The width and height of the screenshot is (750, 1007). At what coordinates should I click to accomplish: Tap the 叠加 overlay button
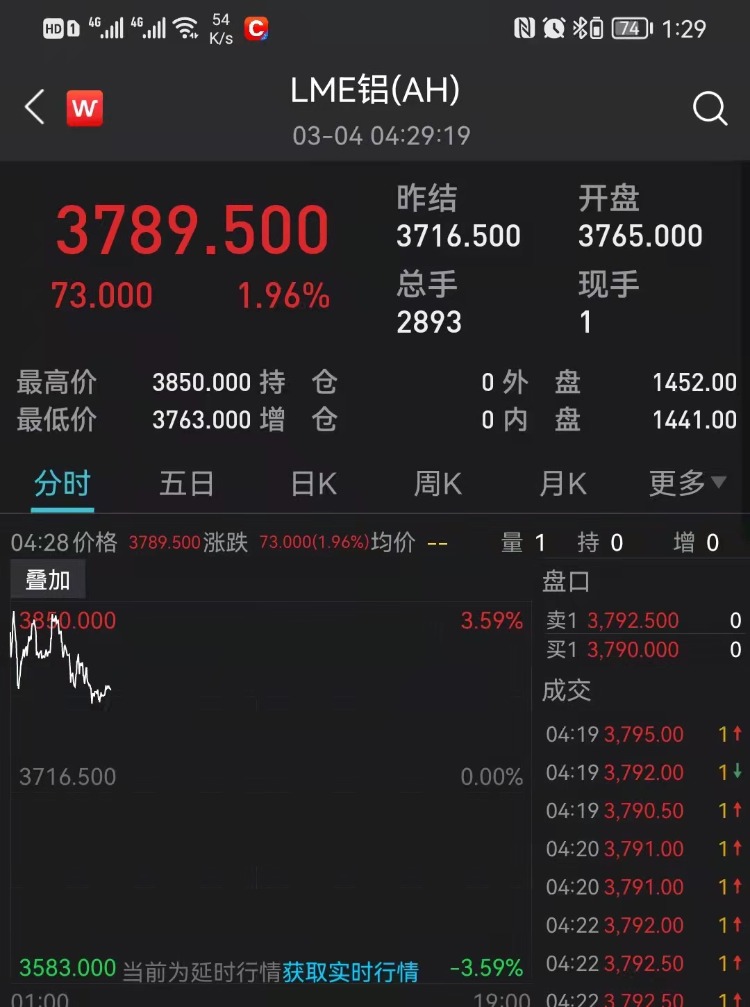click(x=48, y=580)
